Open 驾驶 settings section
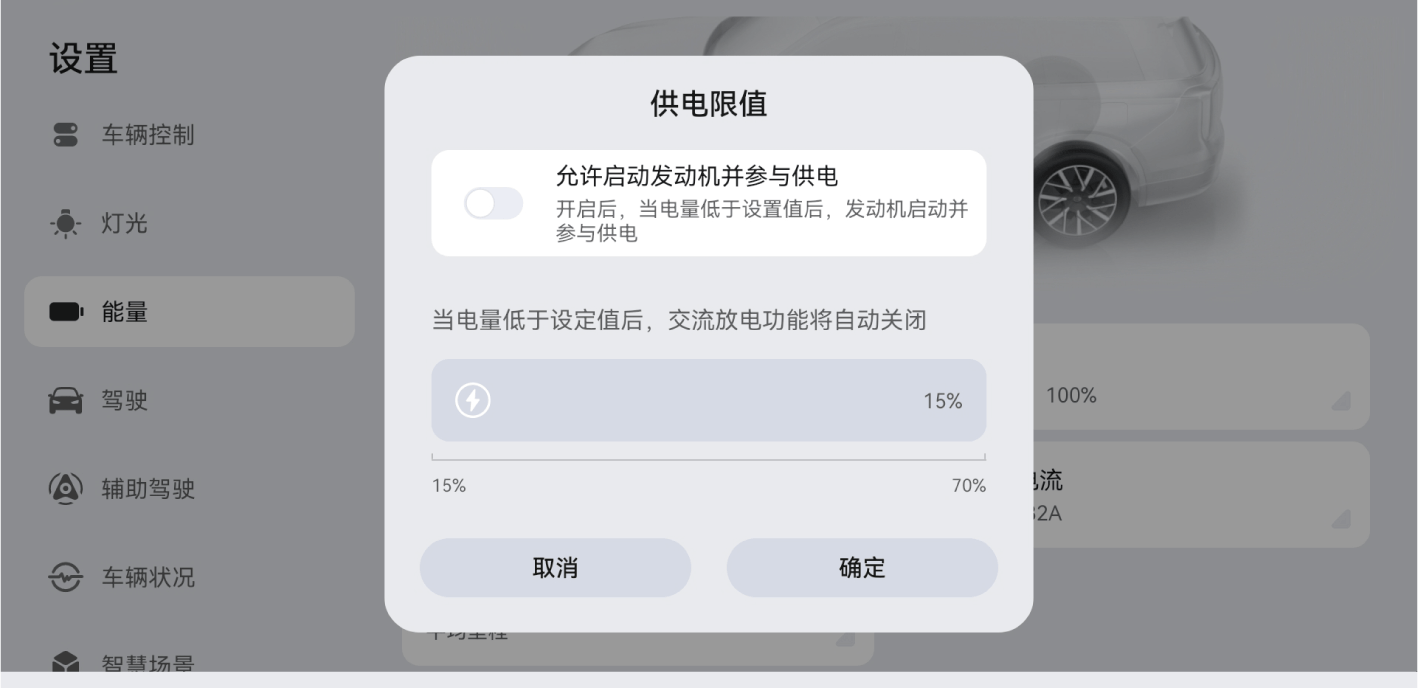This screenshot has width=1418, height=688. click(124, 401)
